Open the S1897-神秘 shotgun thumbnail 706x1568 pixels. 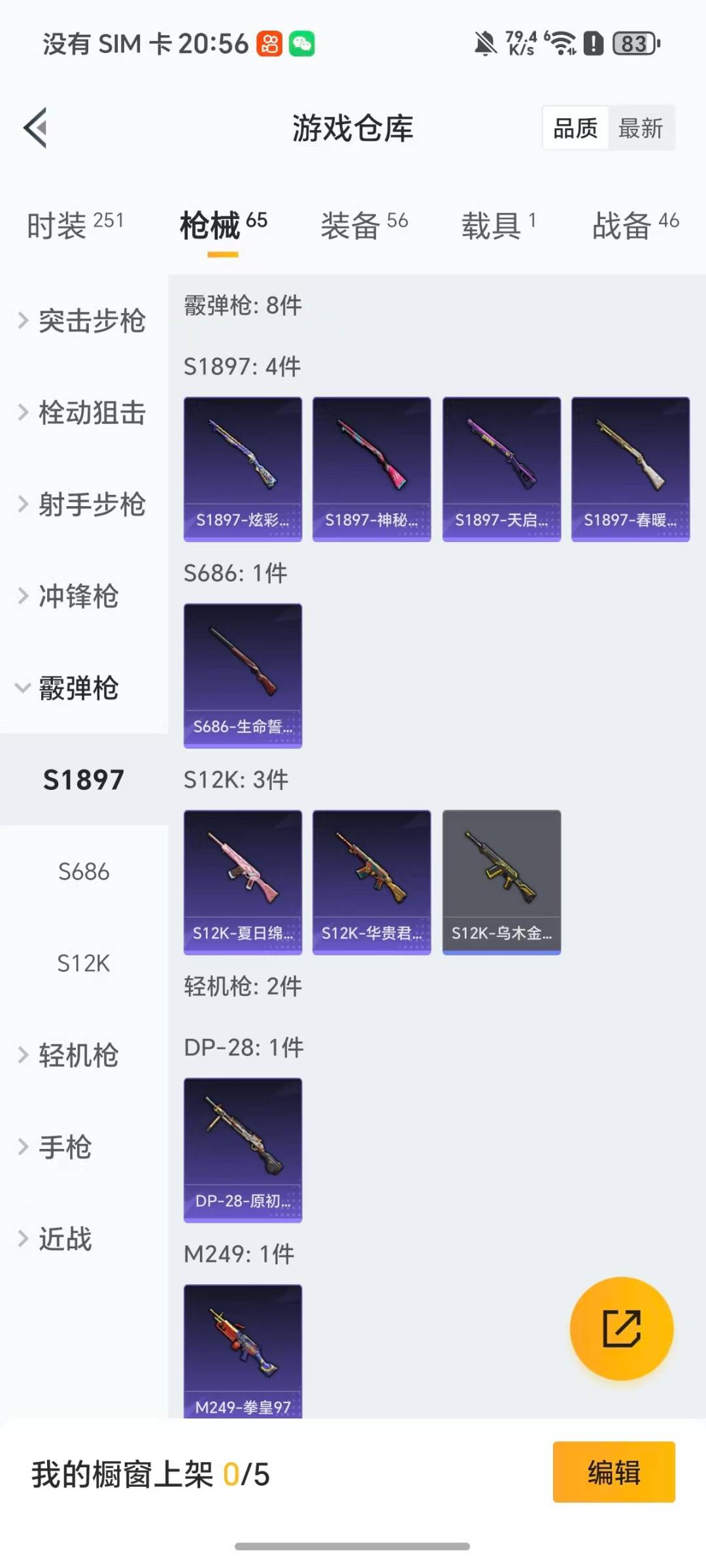coord(371,468)
